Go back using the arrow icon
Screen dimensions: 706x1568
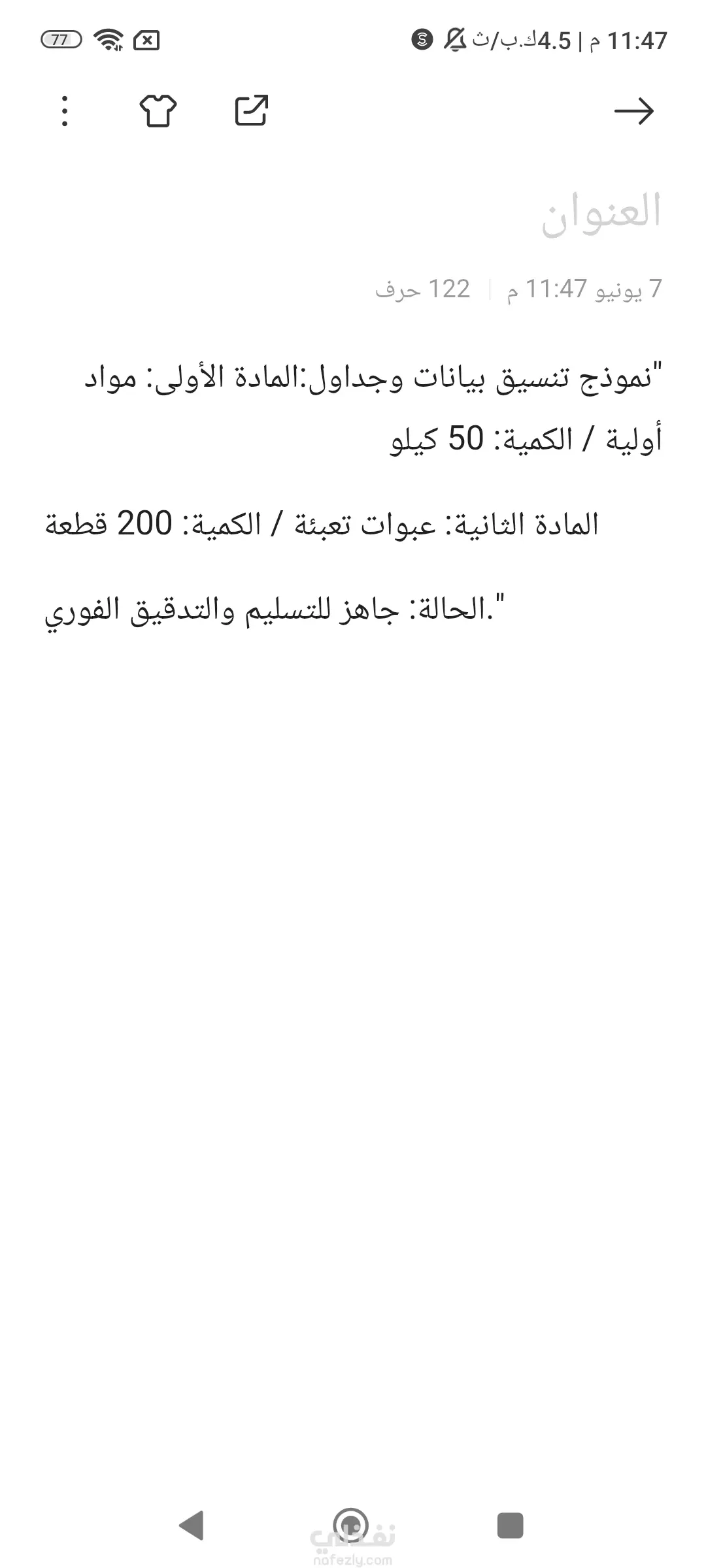click(x=634, y=111)
